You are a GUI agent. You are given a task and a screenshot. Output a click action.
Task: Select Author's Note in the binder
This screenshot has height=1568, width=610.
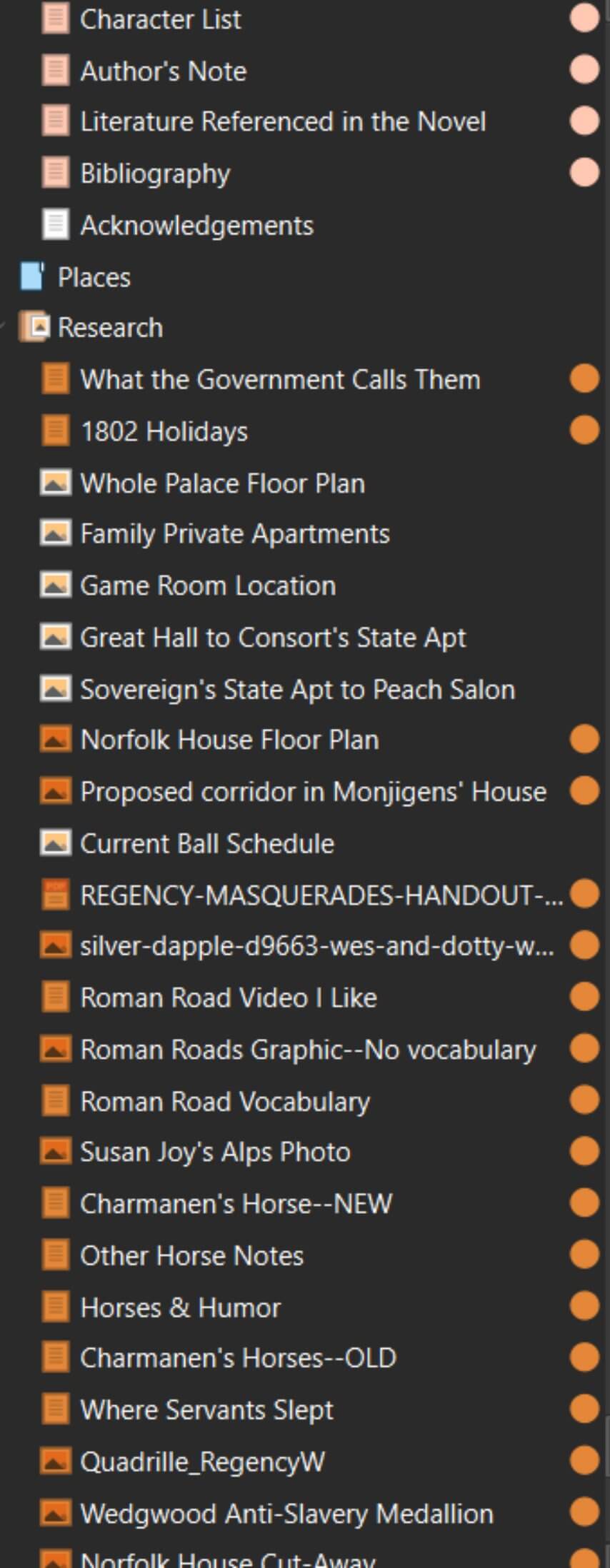[x=163, y=71]
